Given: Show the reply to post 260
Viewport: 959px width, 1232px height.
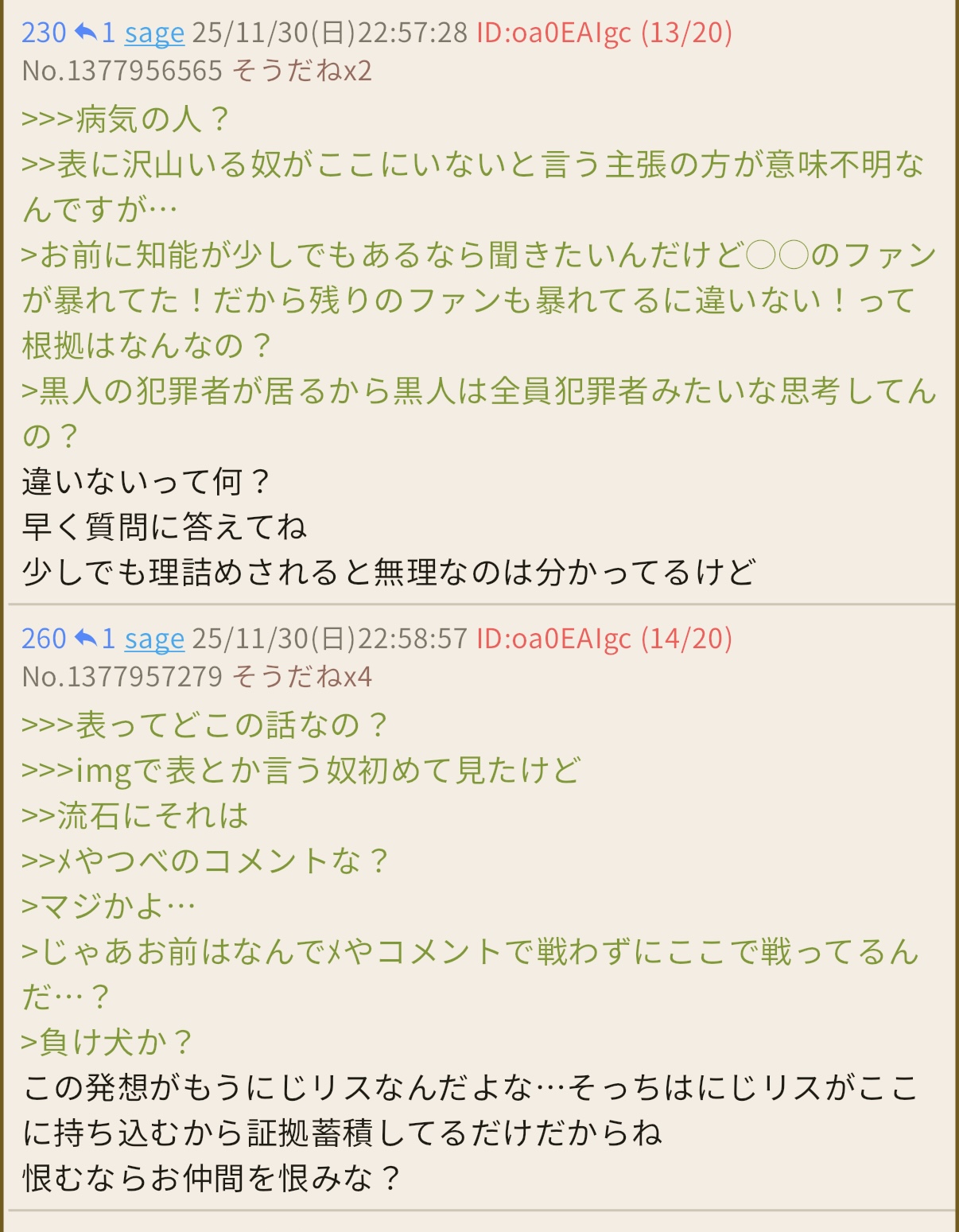Looking at the screenshot, I should [x=95, y=639].
